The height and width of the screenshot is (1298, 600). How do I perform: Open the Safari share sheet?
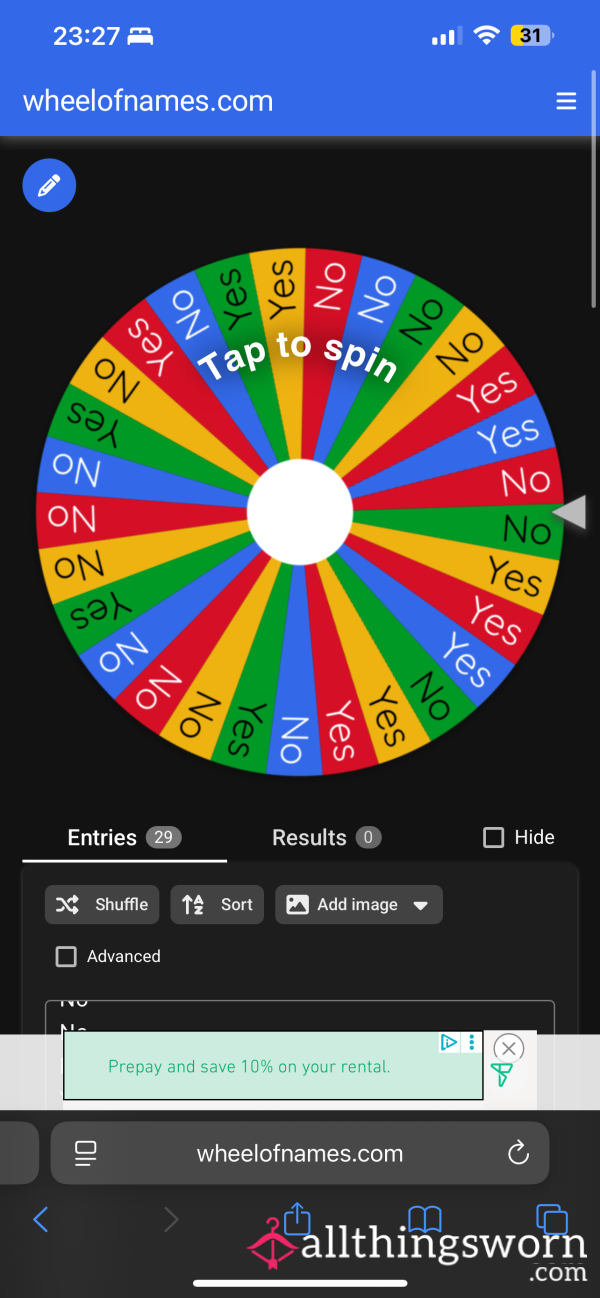pos(296,1217)
